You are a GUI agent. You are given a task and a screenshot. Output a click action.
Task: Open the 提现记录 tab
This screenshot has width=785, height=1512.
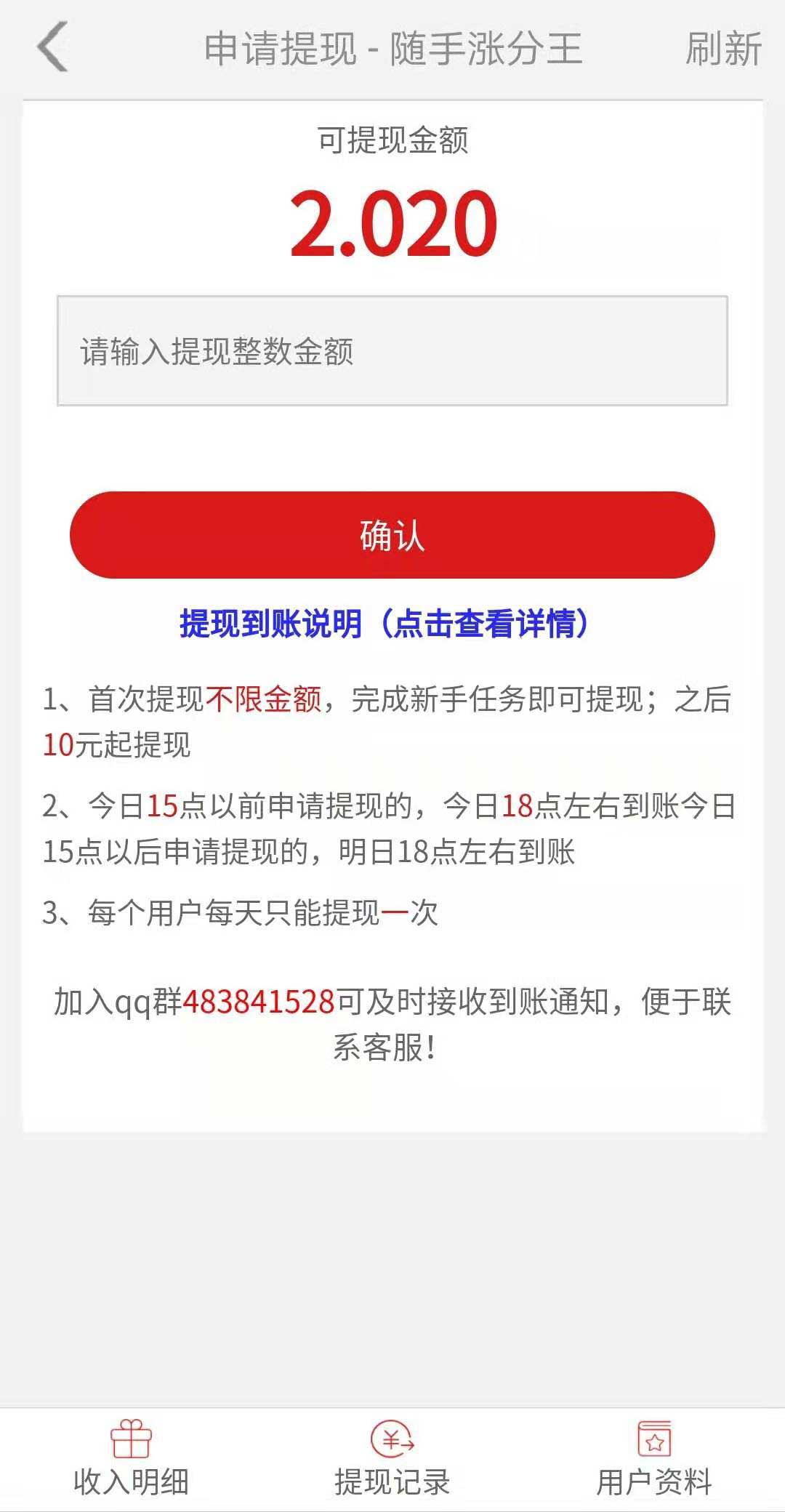pos(392,1460)
